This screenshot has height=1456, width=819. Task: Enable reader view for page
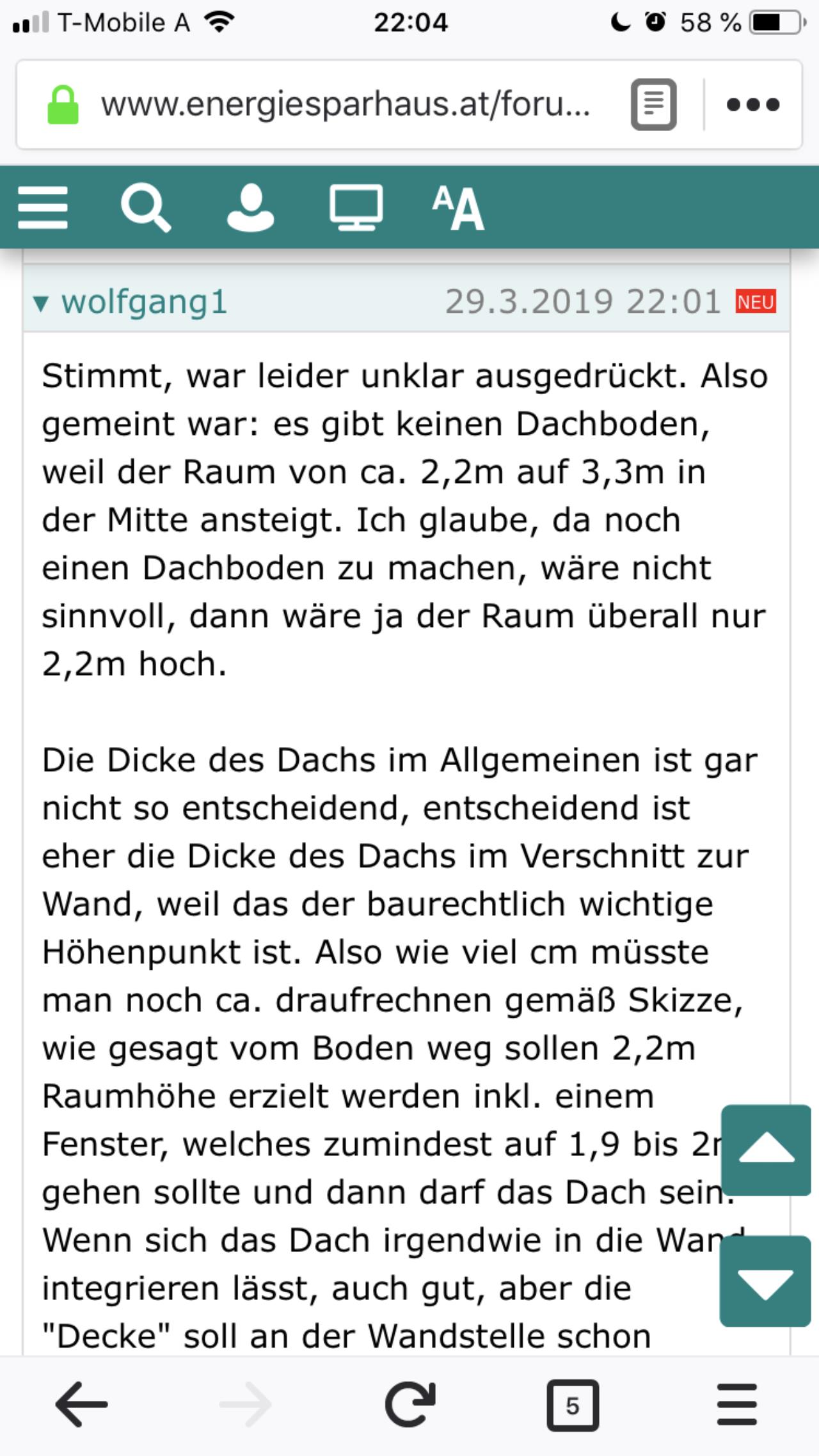(653, 104)
